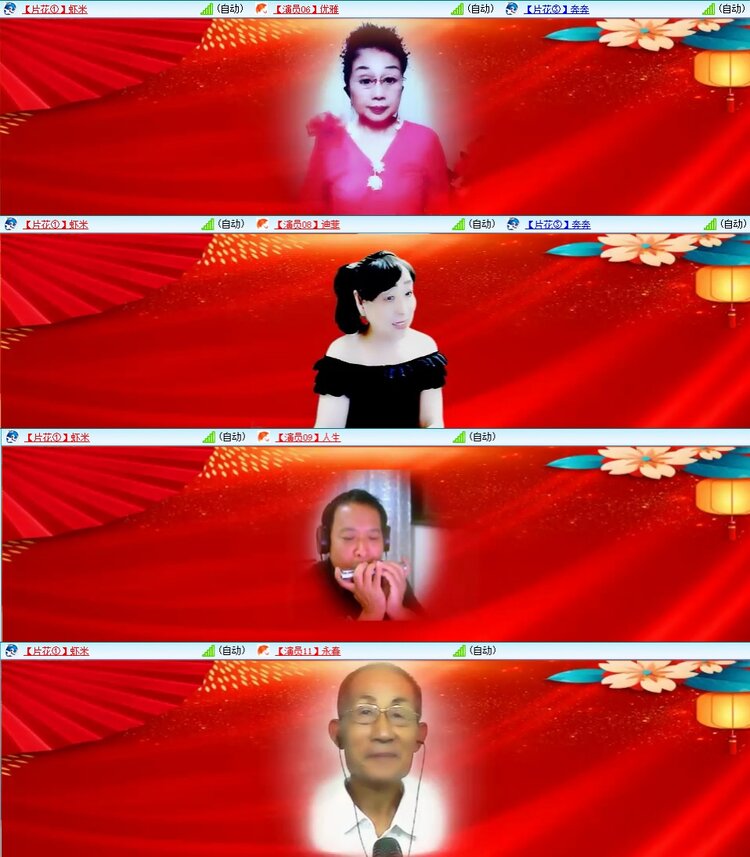Open the 【演员11】永鑫 performer link
Image resolution: width=750 pixels, height=857 pixels.
click(x=305, y=650)
